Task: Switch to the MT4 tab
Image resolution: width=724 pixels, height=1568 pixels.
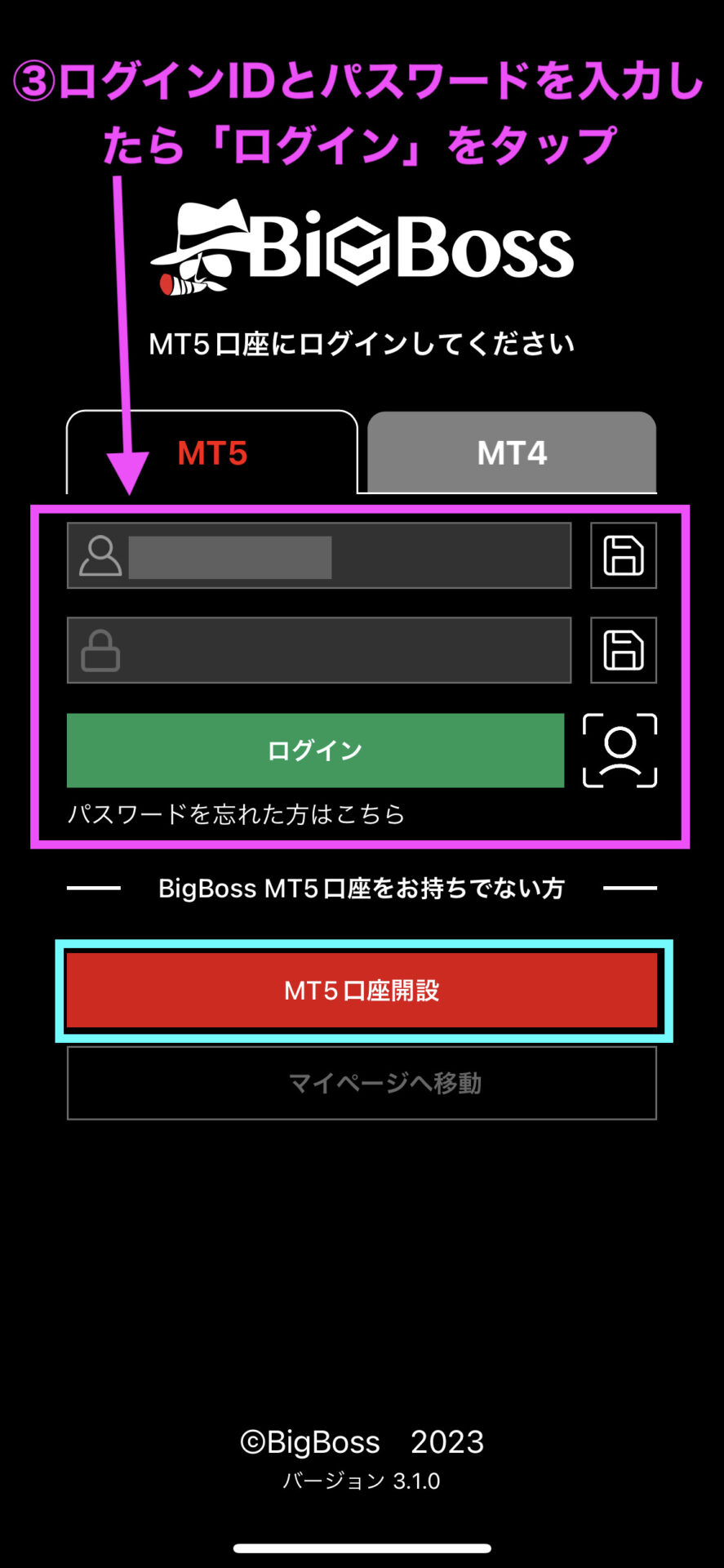Action: pyautogui.click(x=512, y=452)
